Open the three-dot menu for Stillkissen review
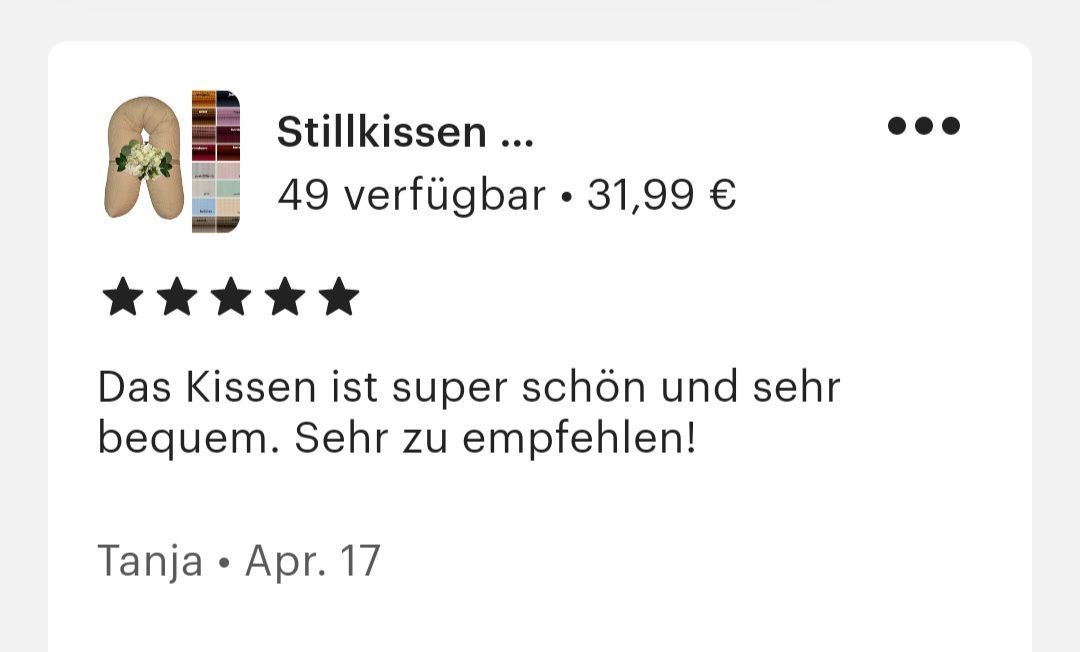This screenshot has height=652, width=1080. pos(923,126)
